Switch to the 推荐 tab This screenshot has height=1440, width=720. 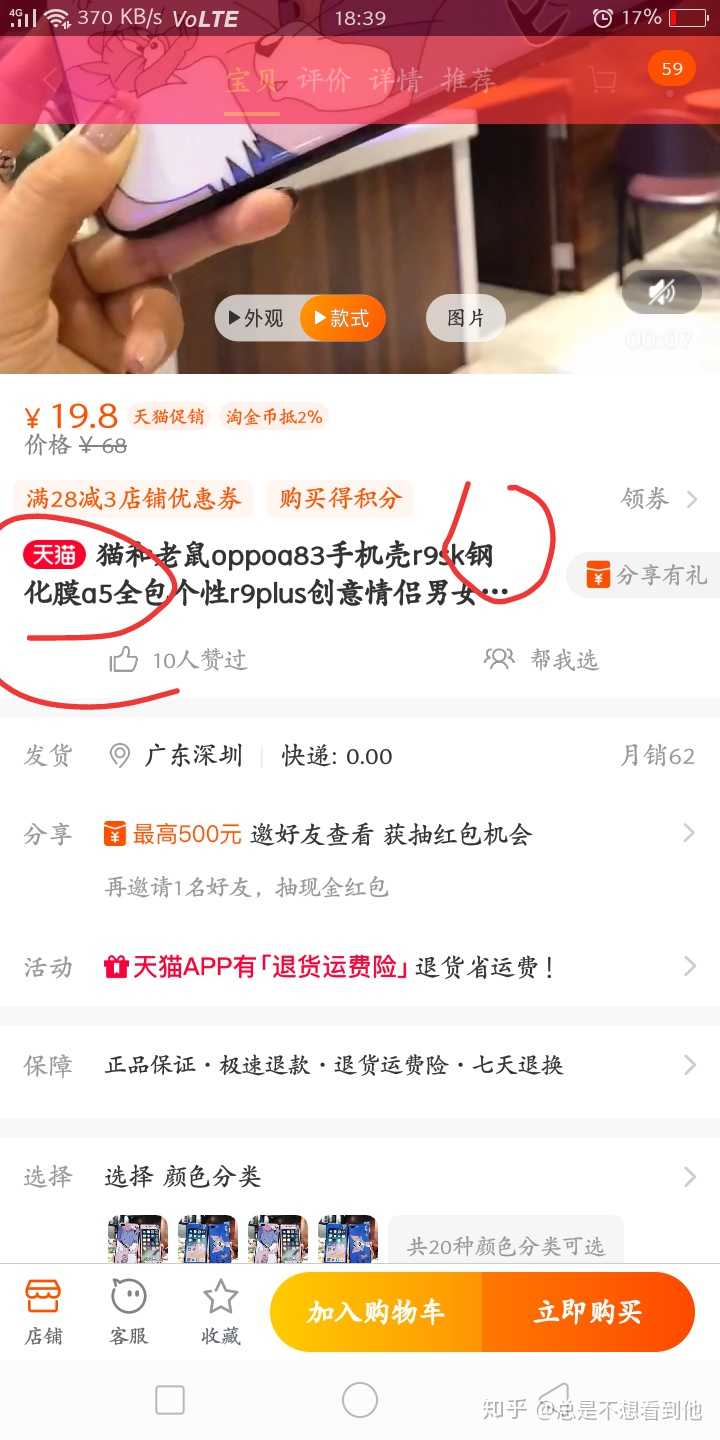tap(468, 80)
